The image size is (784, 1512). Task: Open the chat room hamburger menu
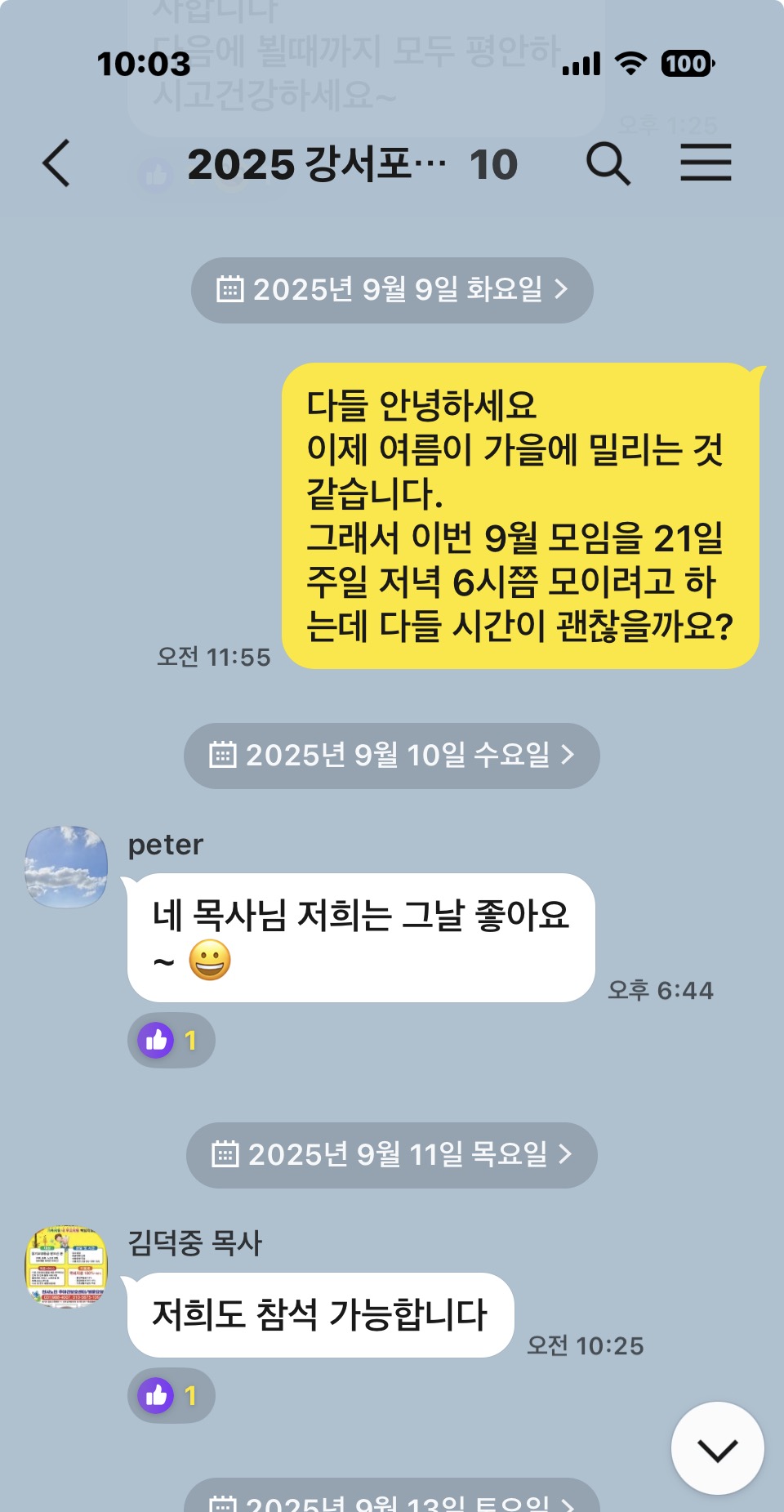pos(706,163)
